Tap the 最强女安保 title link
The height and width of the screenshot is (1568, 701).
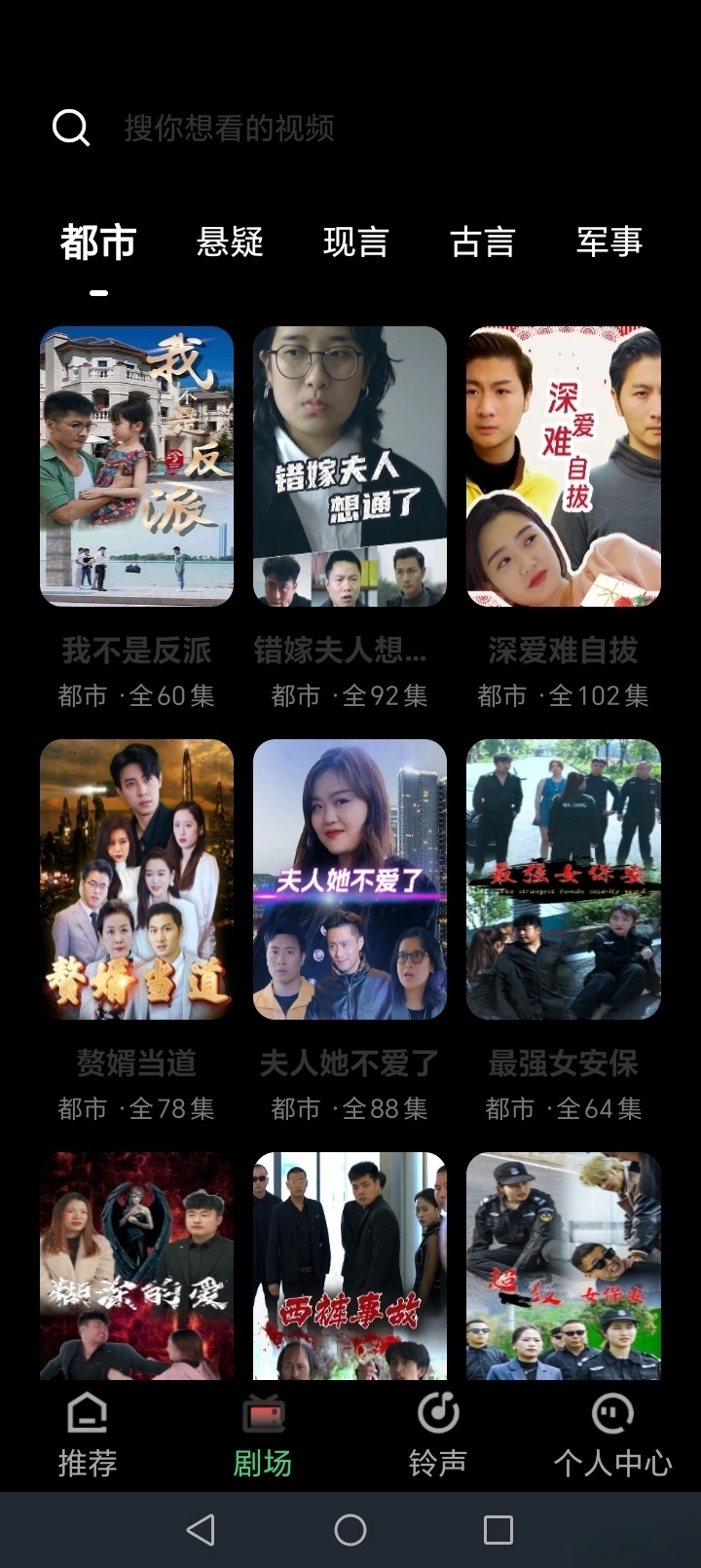click(x=563, y=1064)
